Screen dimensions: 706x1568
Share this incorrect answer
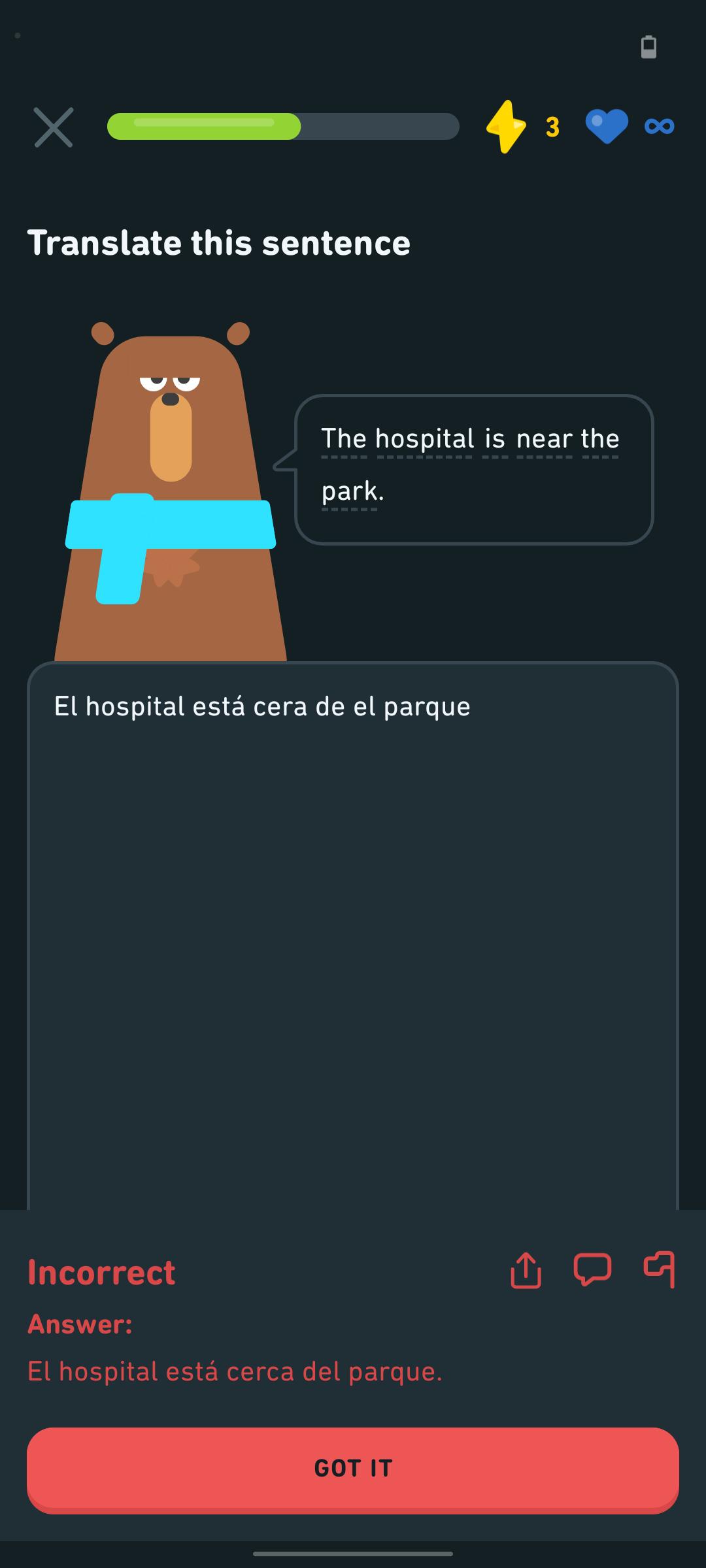pos(526,1270)
